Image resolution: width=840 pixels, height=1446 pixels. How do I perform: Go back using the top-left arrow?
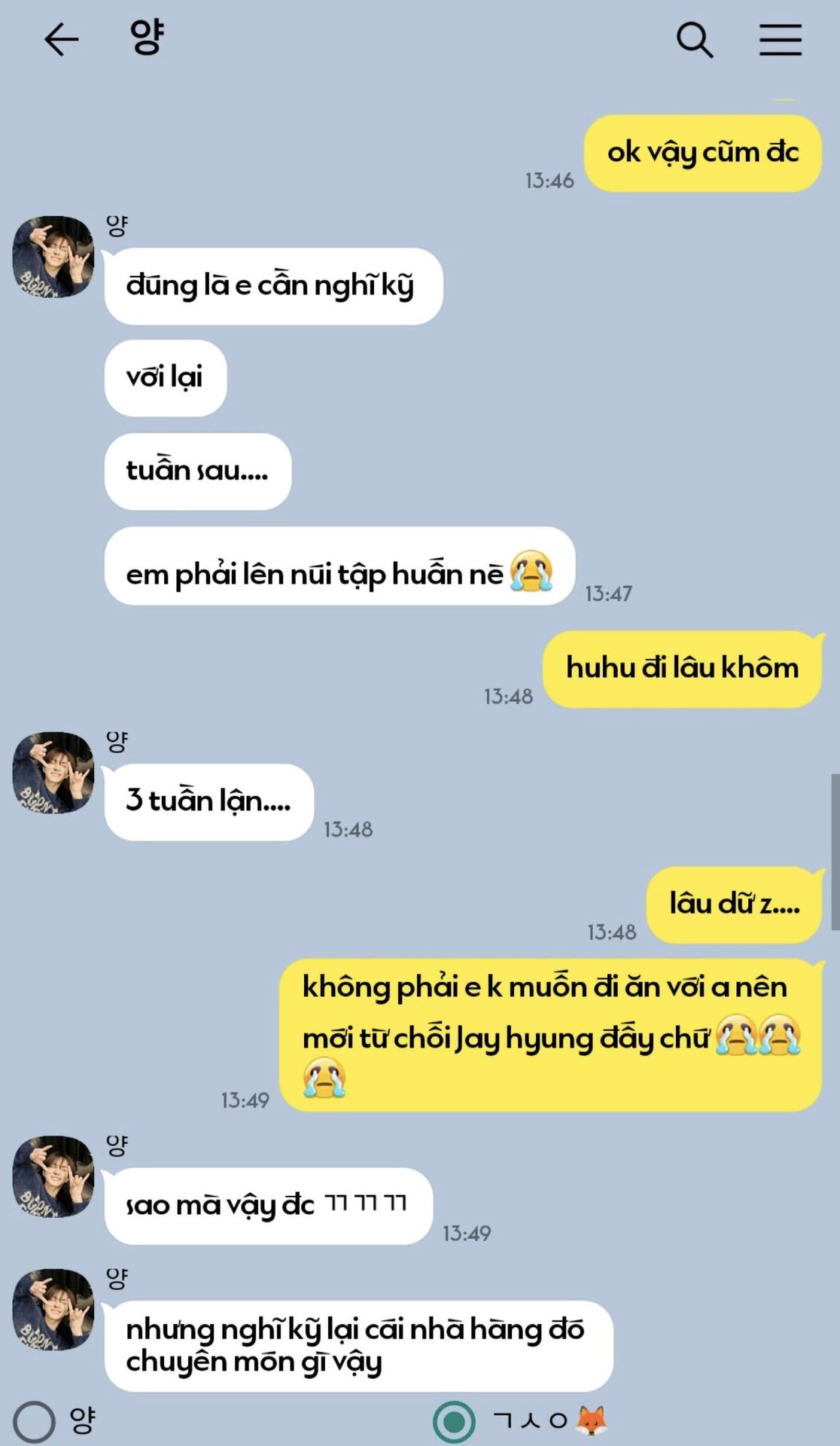coord(61,39)
